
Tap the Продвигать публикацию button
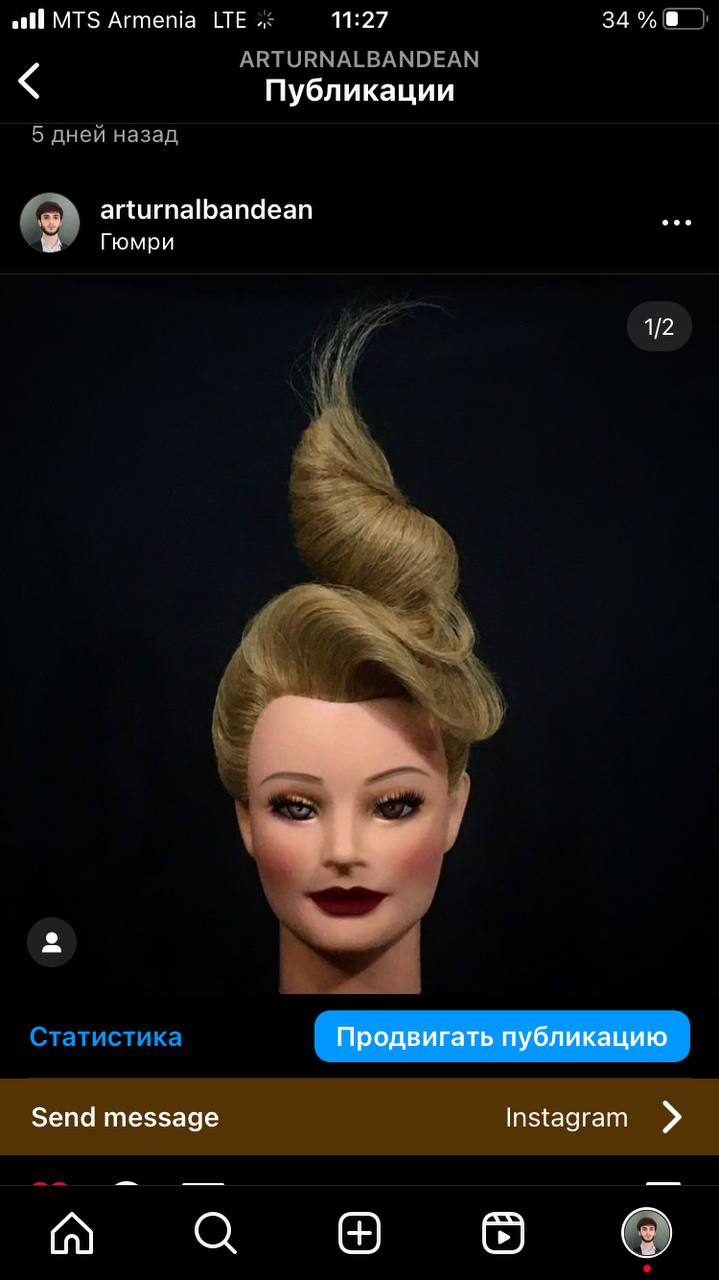pos(502,1036)
